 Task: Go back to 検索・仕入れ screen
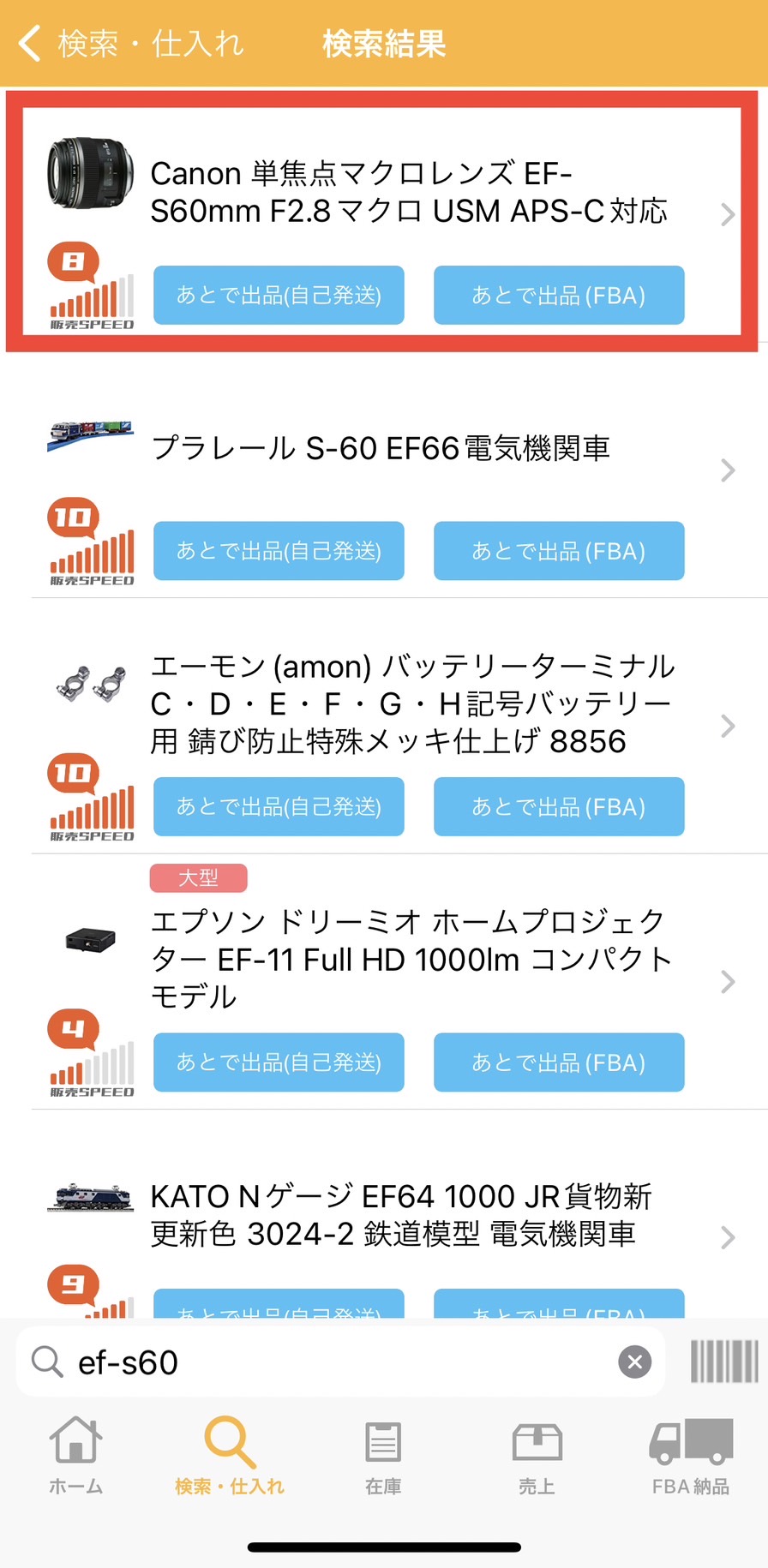point(130,43)
